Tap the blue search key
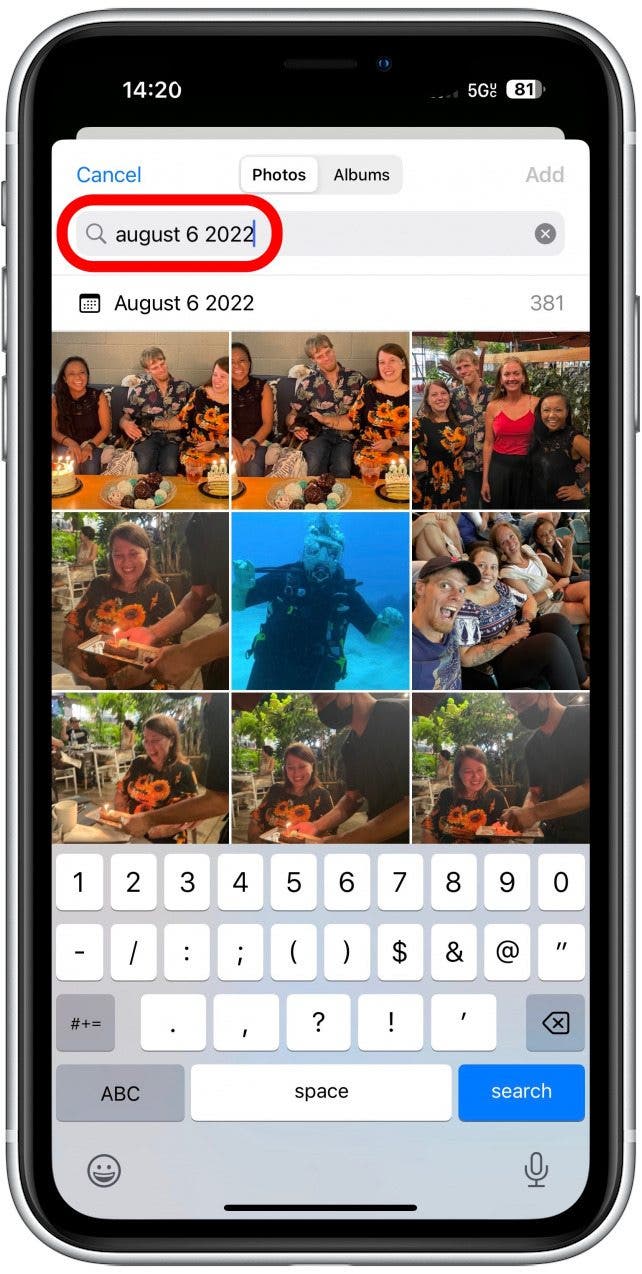The image size is (642, 1274). click(521, 1092)
